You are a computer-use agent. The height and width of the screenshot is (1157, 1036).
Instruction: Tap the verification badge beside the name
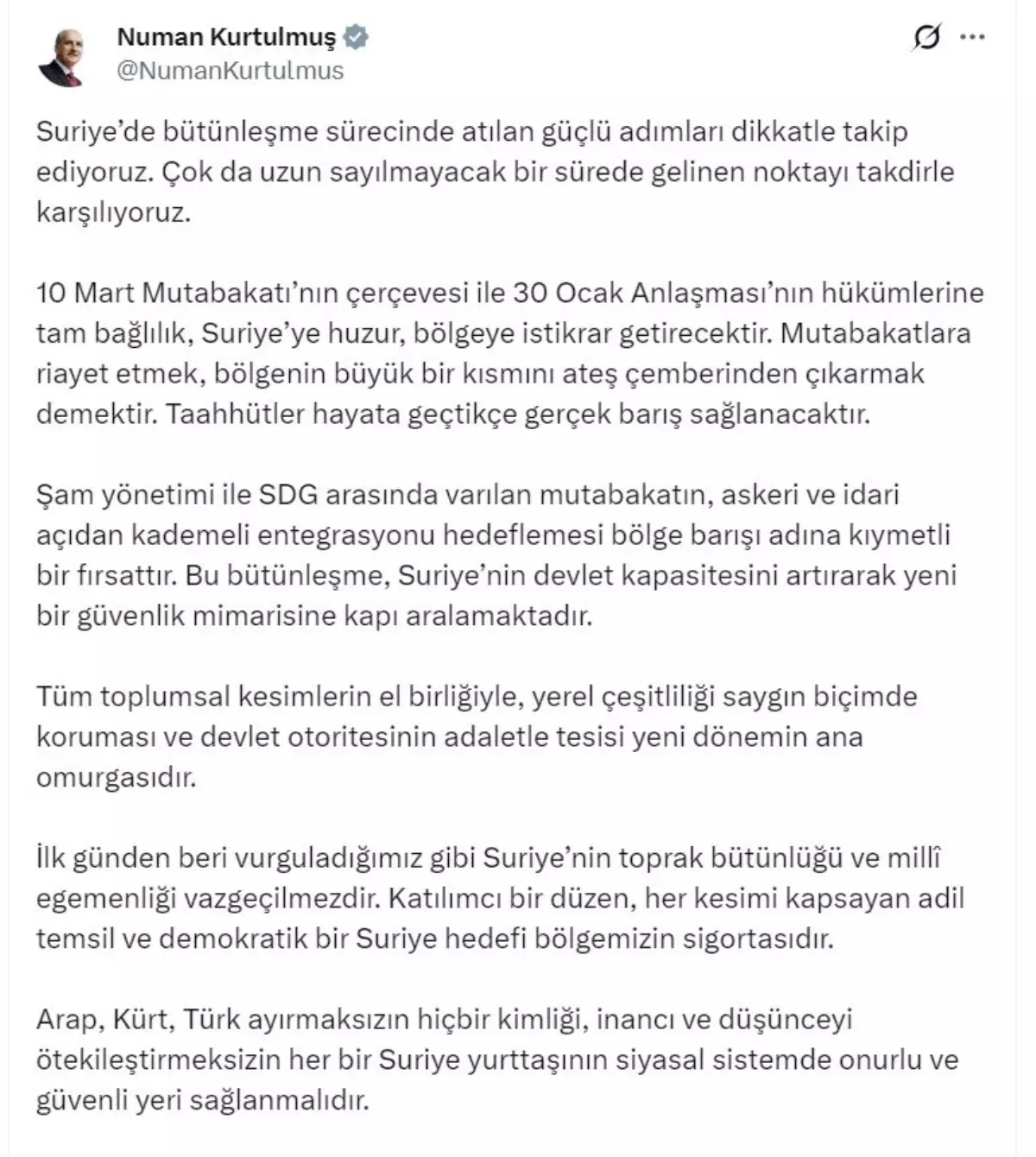pos(355,36)
